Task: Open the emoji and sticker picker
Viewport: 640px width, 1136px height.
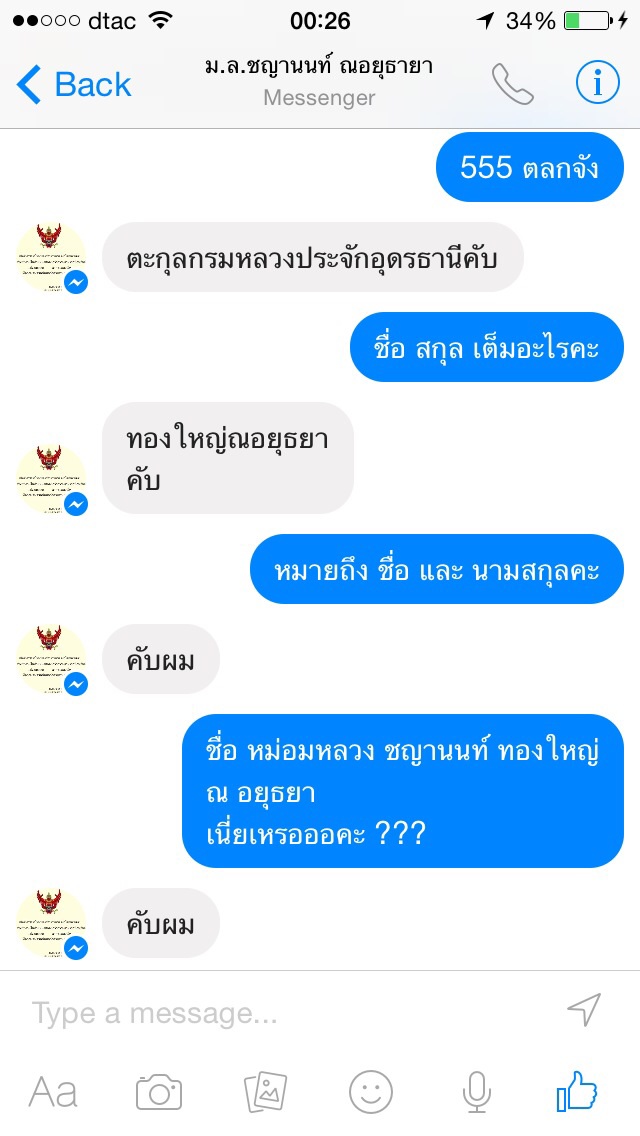Action: pos(371,1092)
